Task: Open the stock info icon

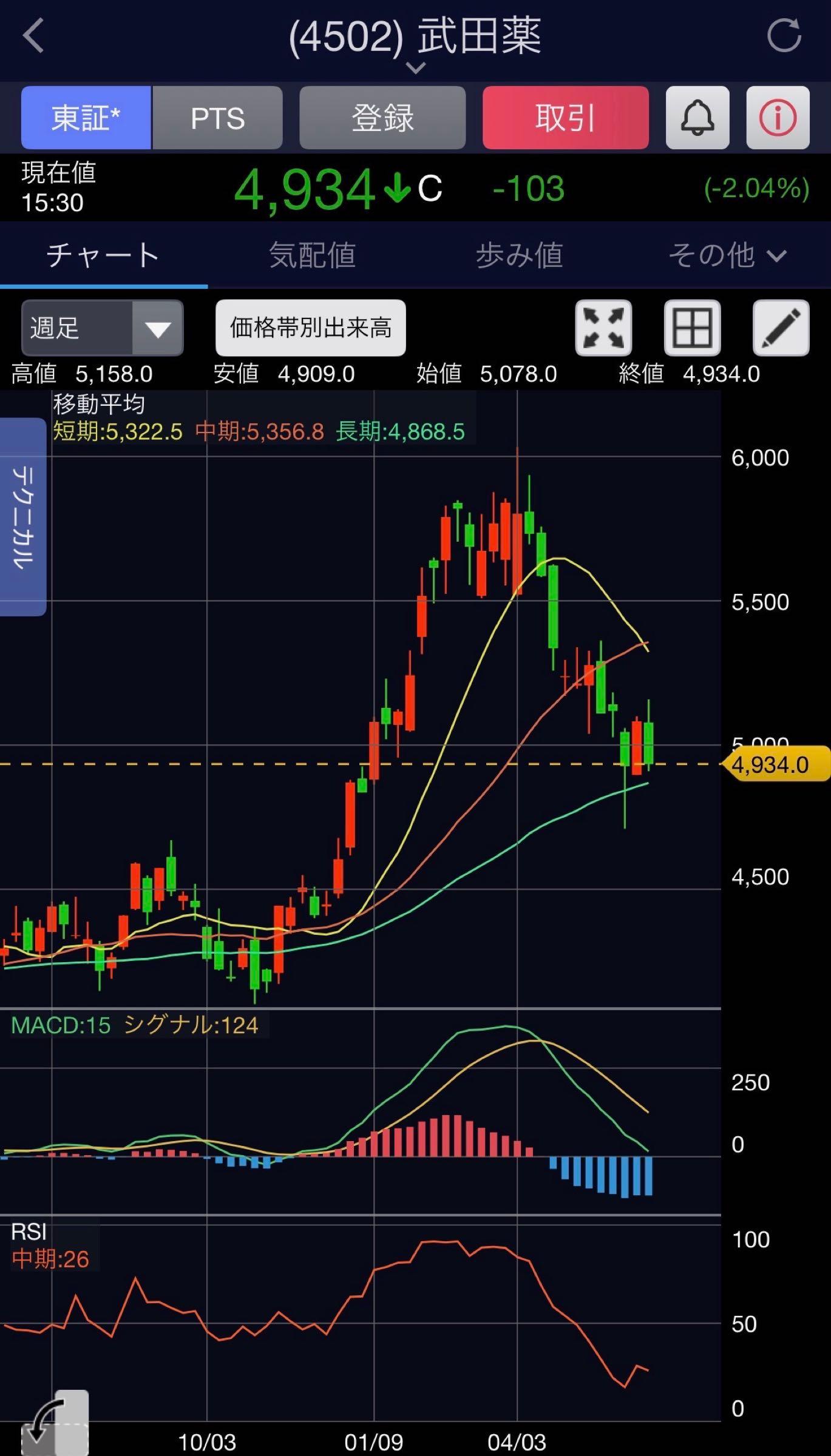Action: pyautogui.click(x=778, y=118)
